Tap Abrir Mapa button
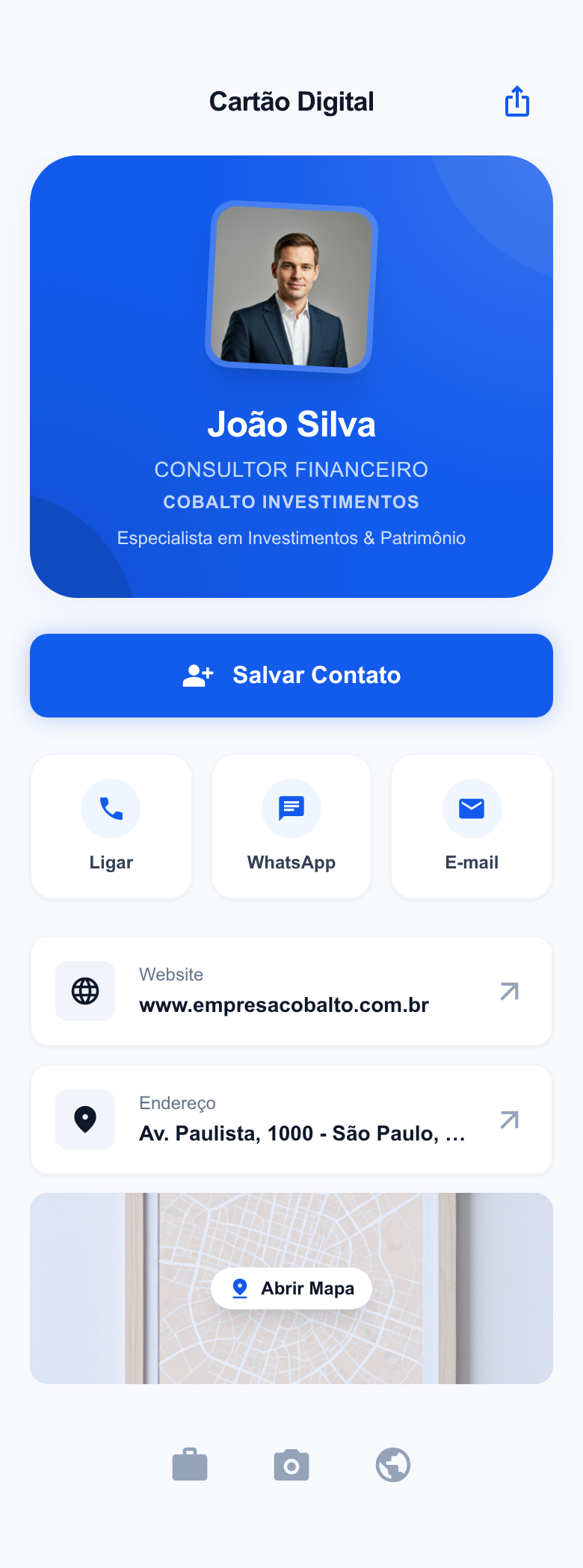The height and width of the screenshot is (1568, 583). (291, 1288)
